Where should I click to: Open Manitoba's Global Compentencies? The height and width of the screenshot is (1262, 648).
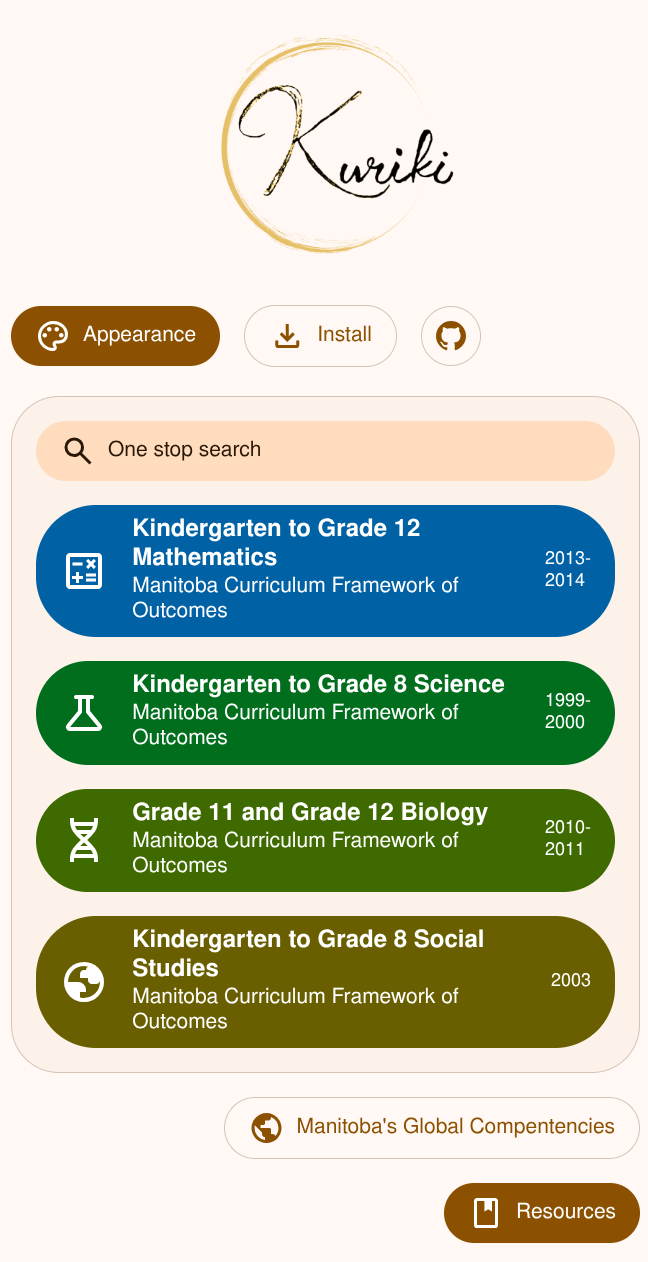click(x=432, y=1128)
